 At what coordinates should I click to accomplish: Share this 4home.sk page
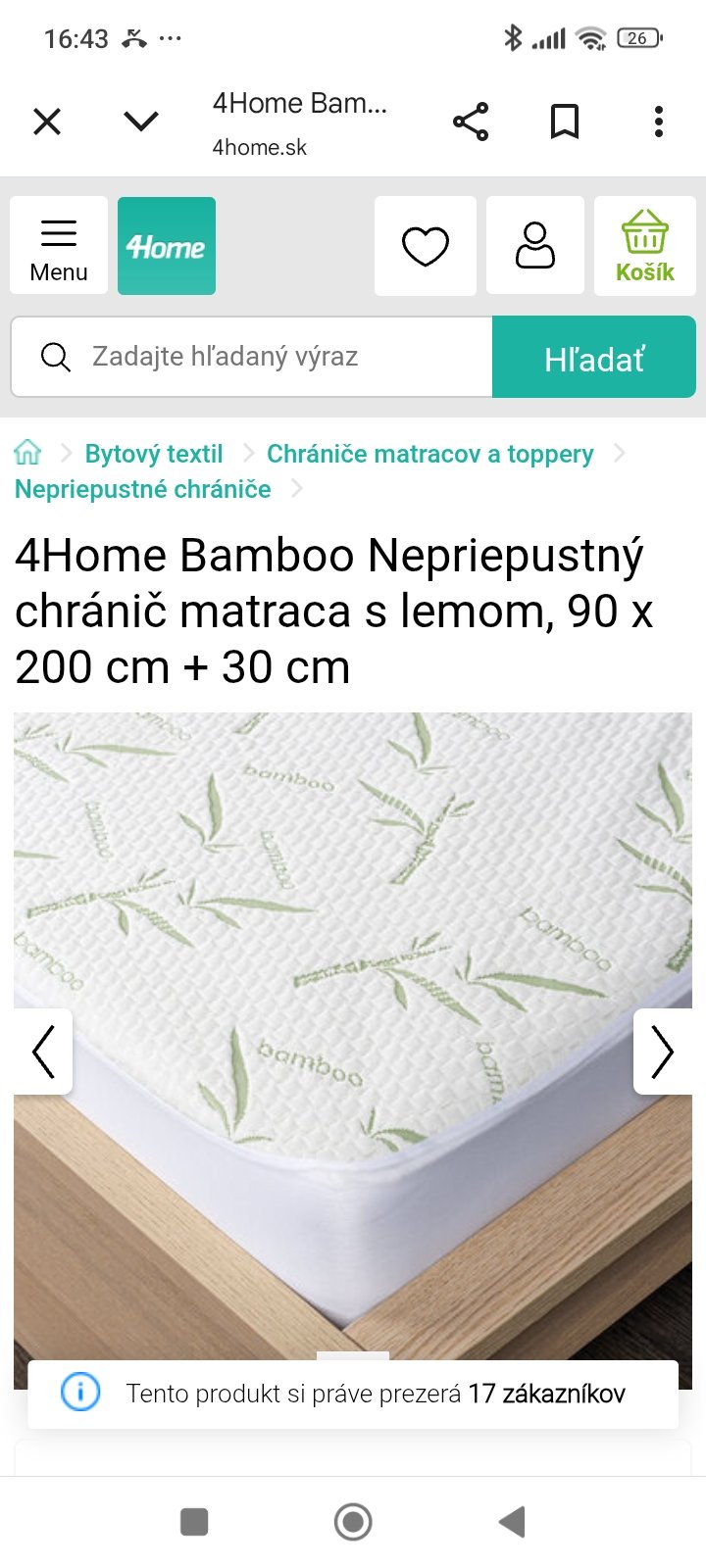471,122
